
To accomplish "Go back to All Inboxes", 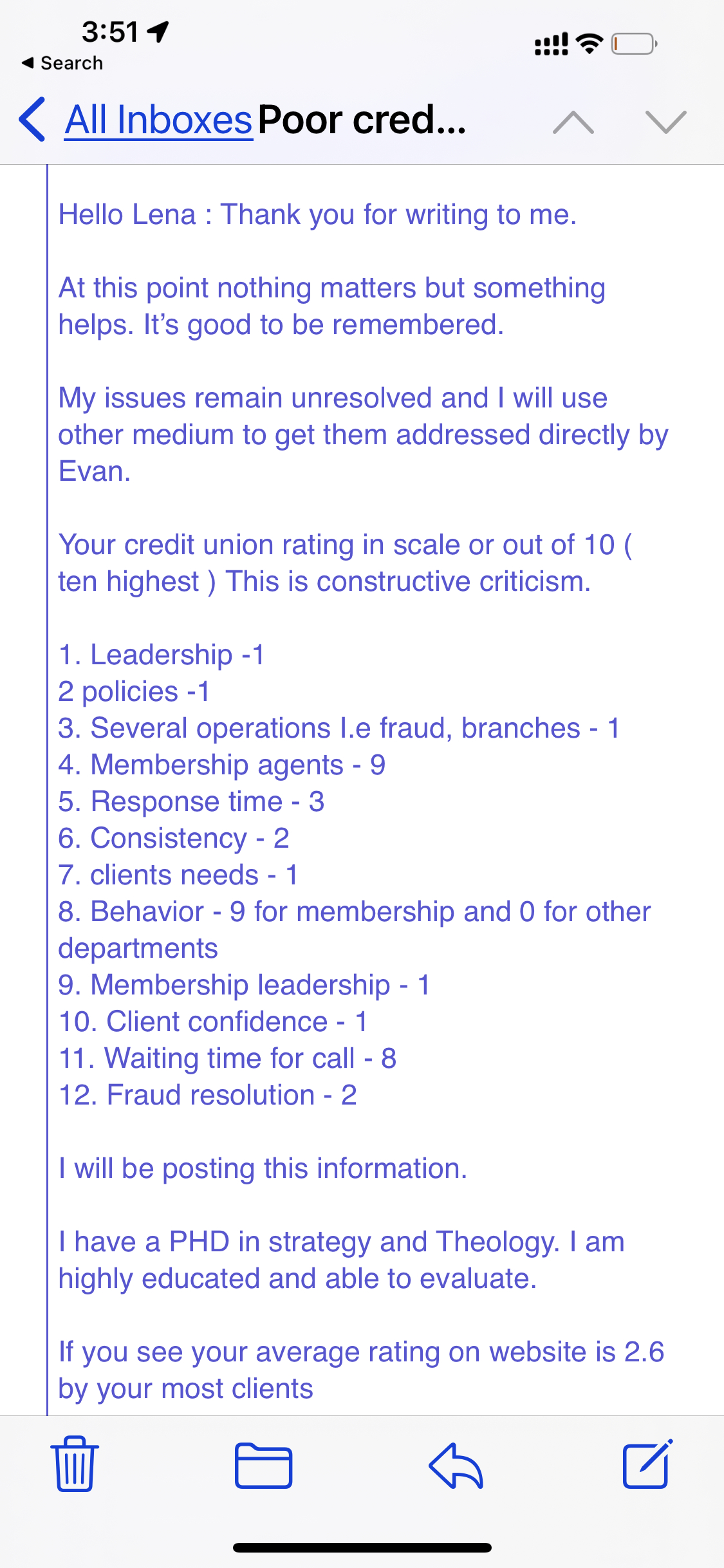I will (x=158, y=120).
